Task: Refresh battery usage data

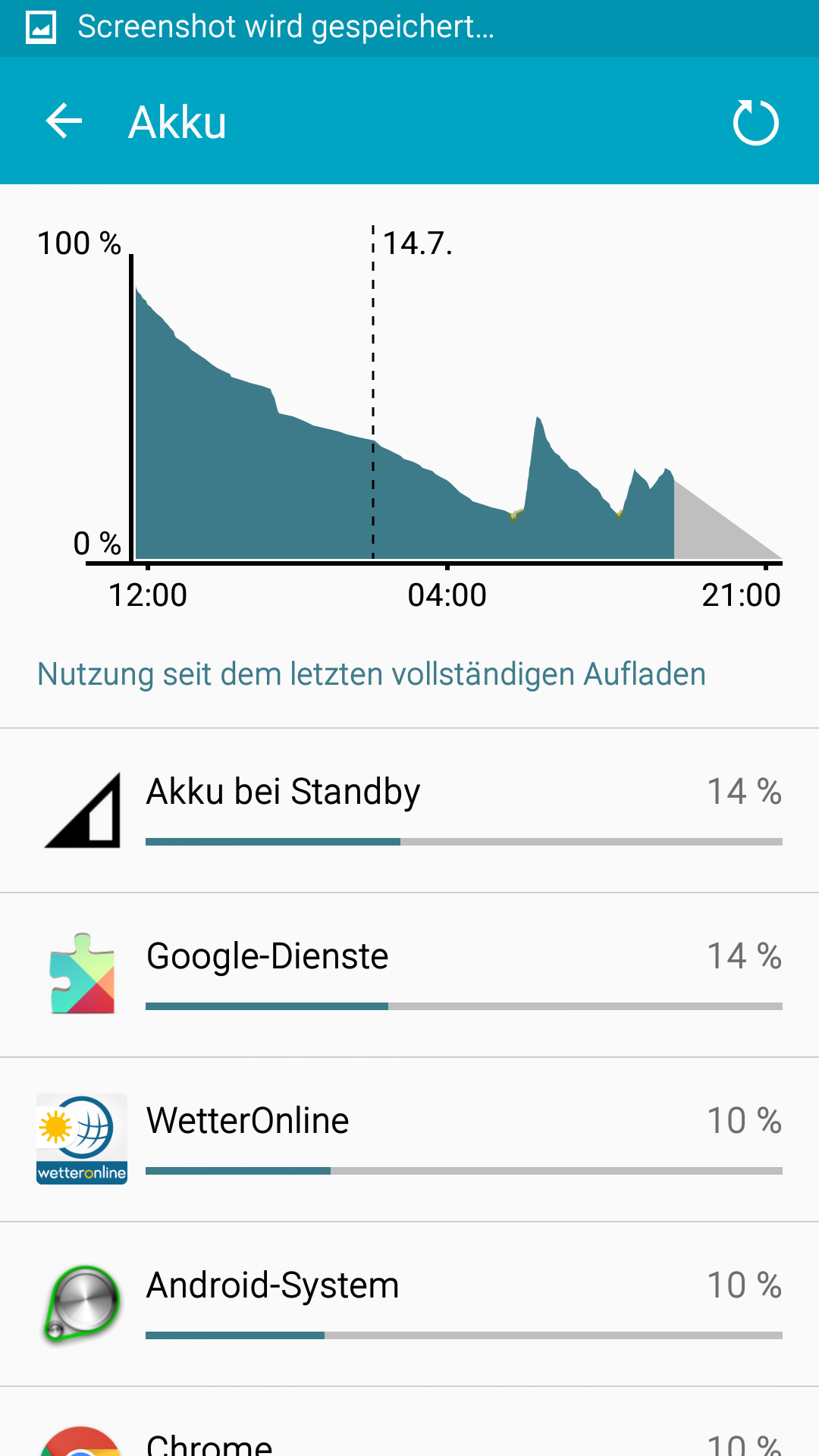Action: pos(755,122)
